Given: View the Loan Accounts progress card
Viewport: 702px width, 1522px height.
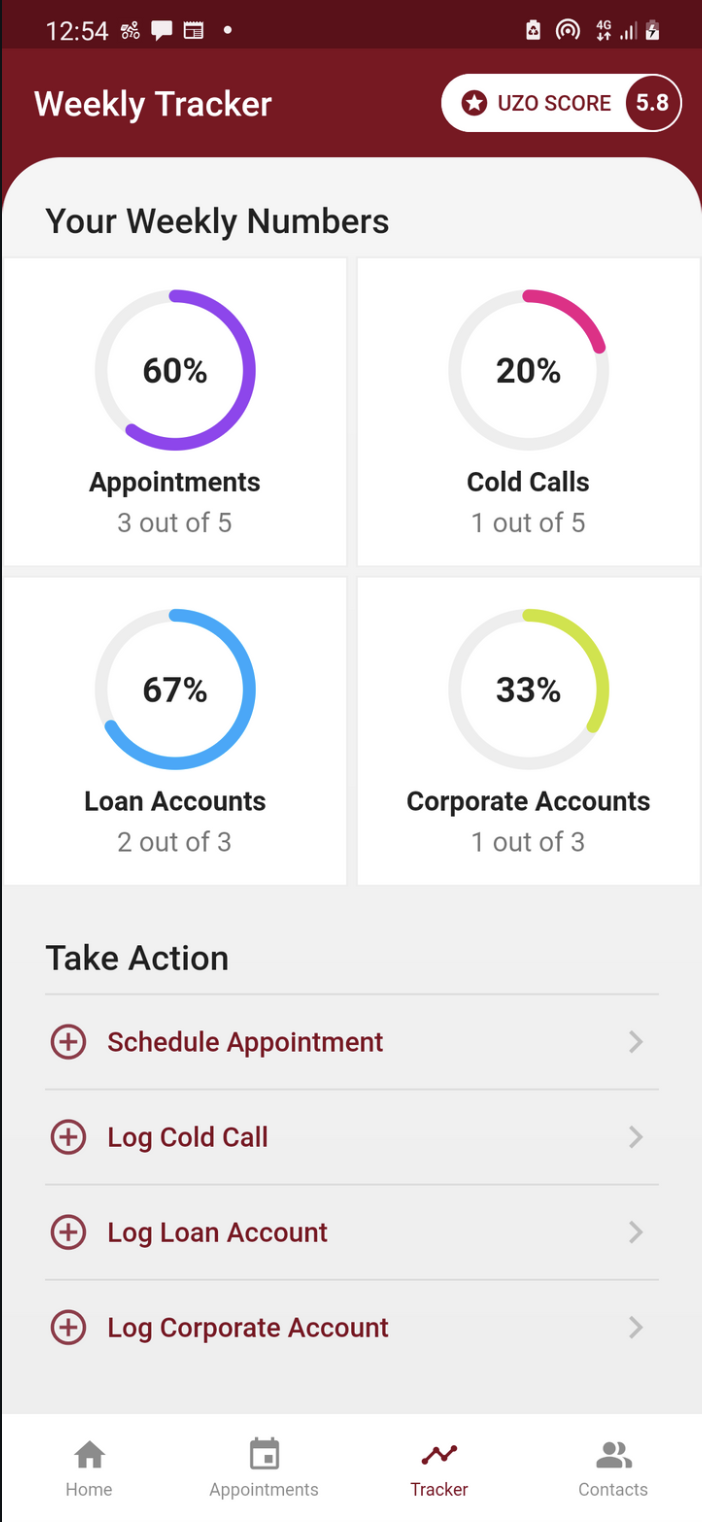Looking at the screenshot, I should point(174,731).
